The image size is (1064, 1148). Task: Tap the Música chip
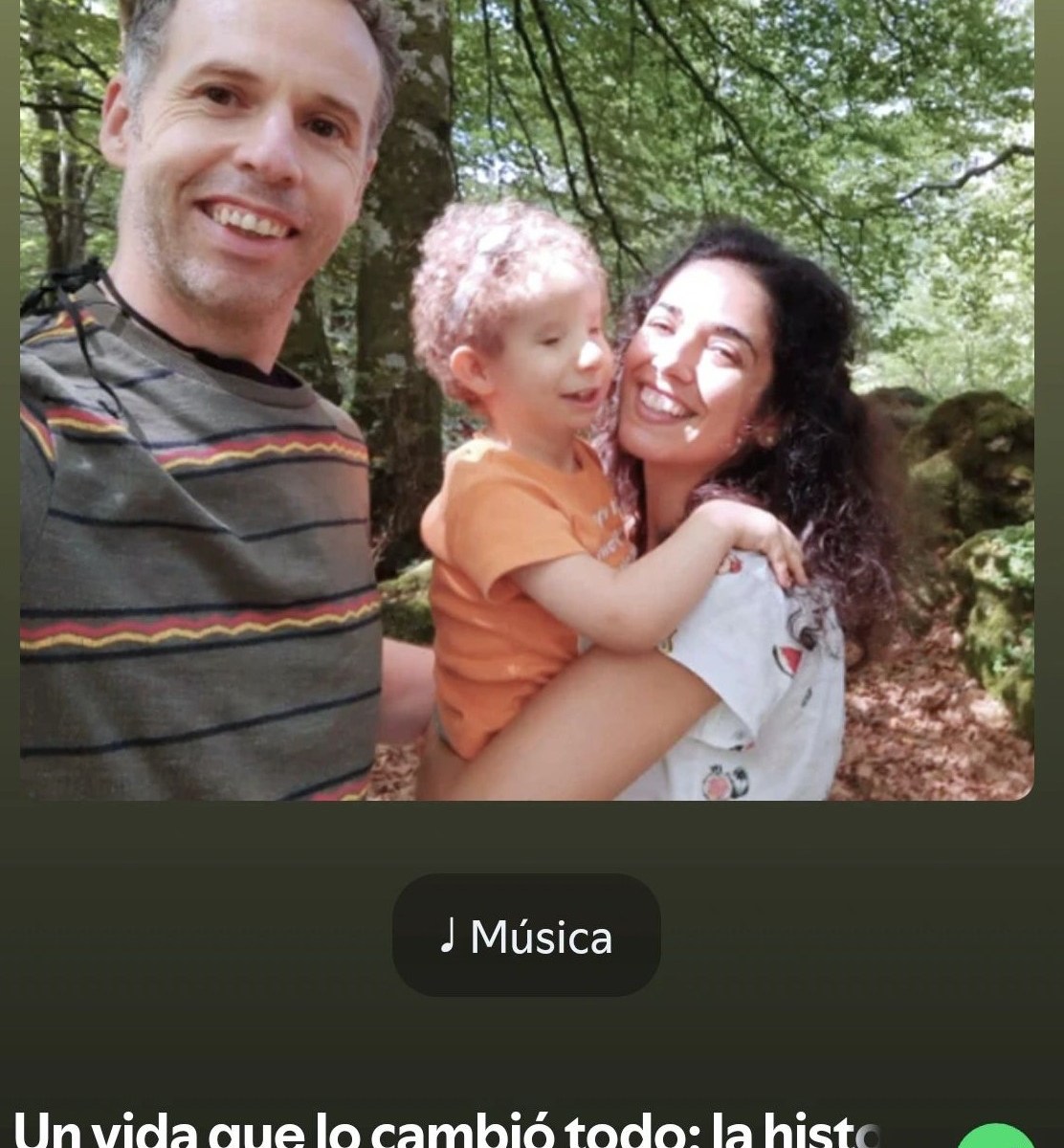point(526,936)
